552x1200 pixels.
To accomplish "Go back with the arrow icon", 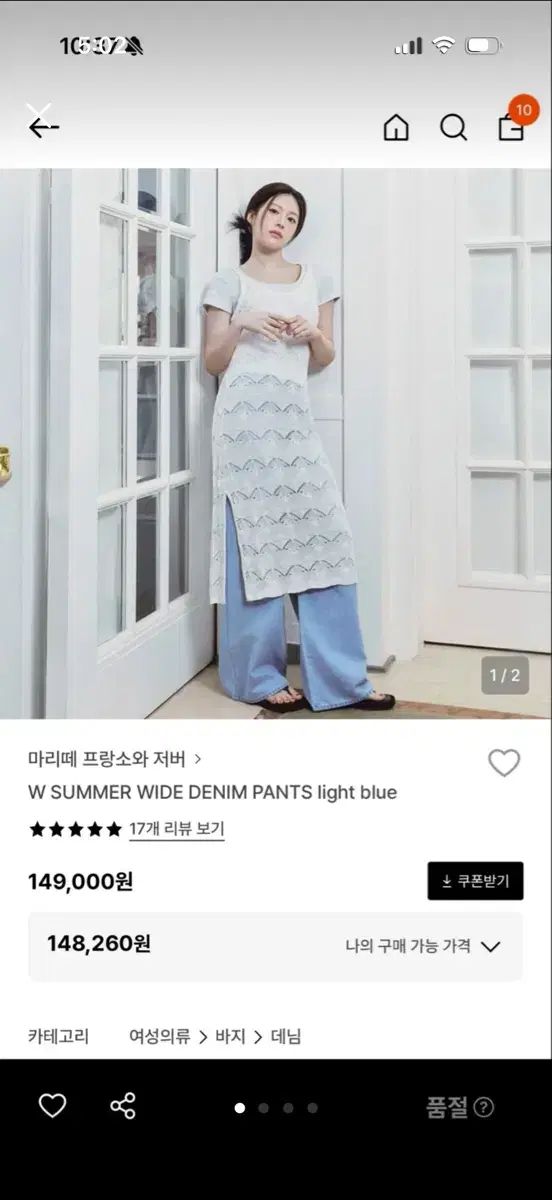I will (x=44, y=127).
